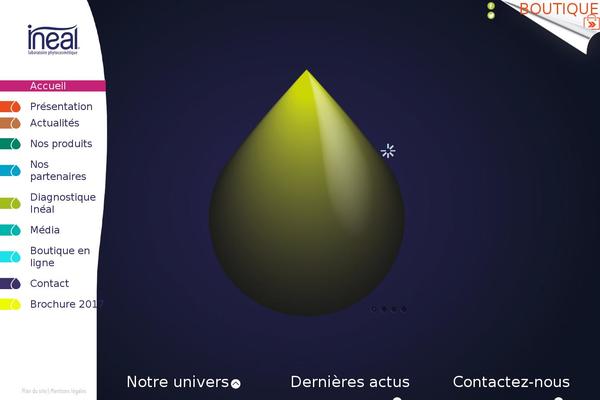This screenshot has width=600, height=400.
Task: Tap the Ineal logo to go home
Action: click(52, 39)
